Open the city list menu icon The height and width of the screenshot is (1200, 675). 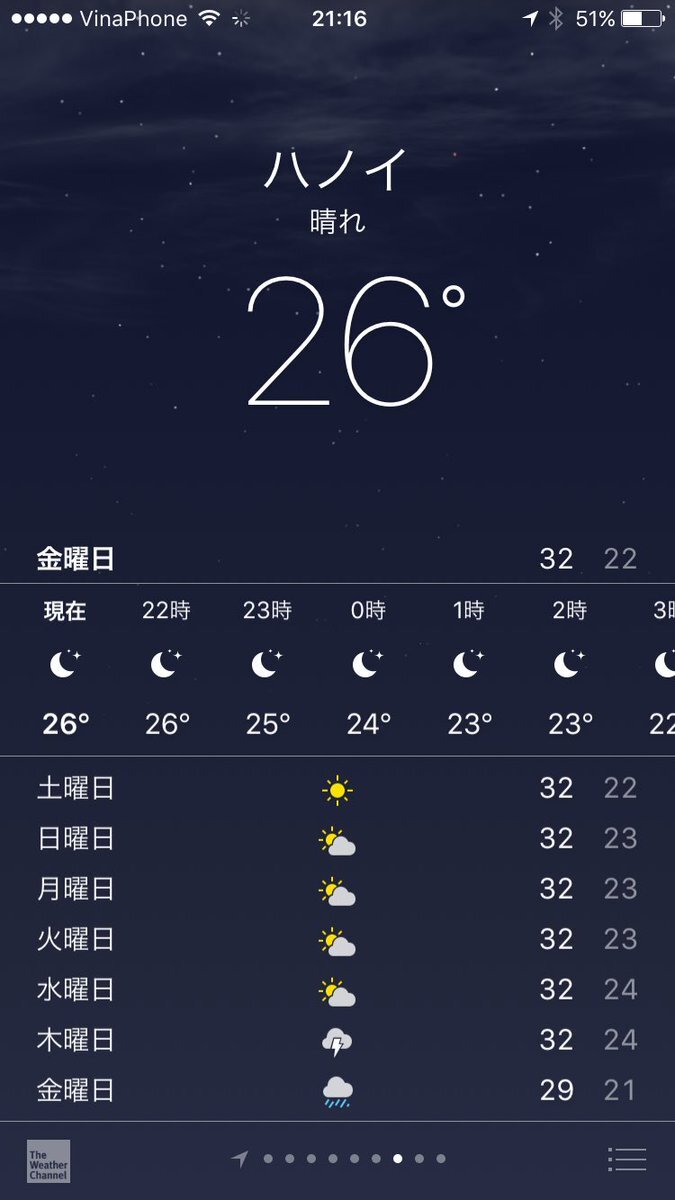tap(627, 1159)
